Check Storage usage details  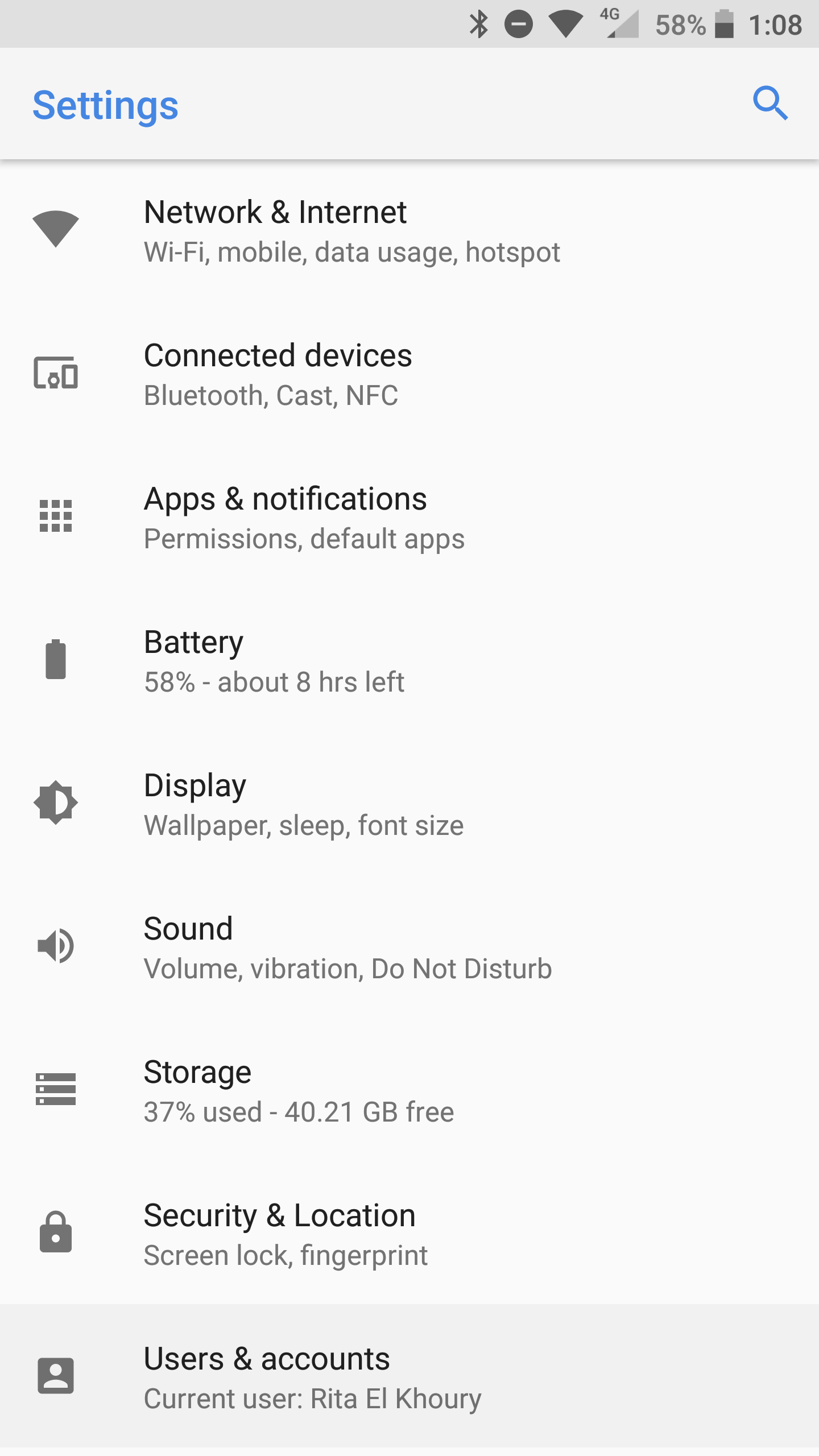coord(409,1091)
